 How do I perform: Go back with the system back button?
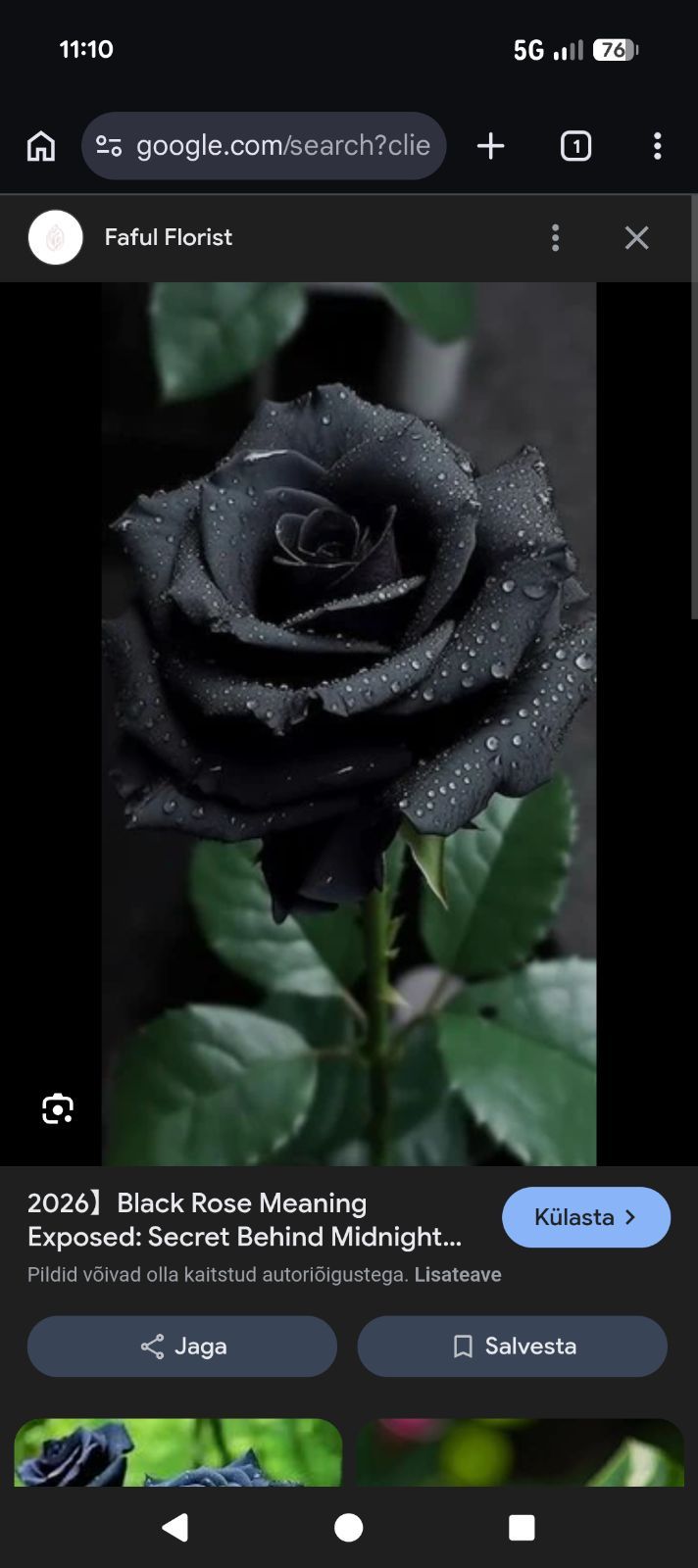[175, 1527]
